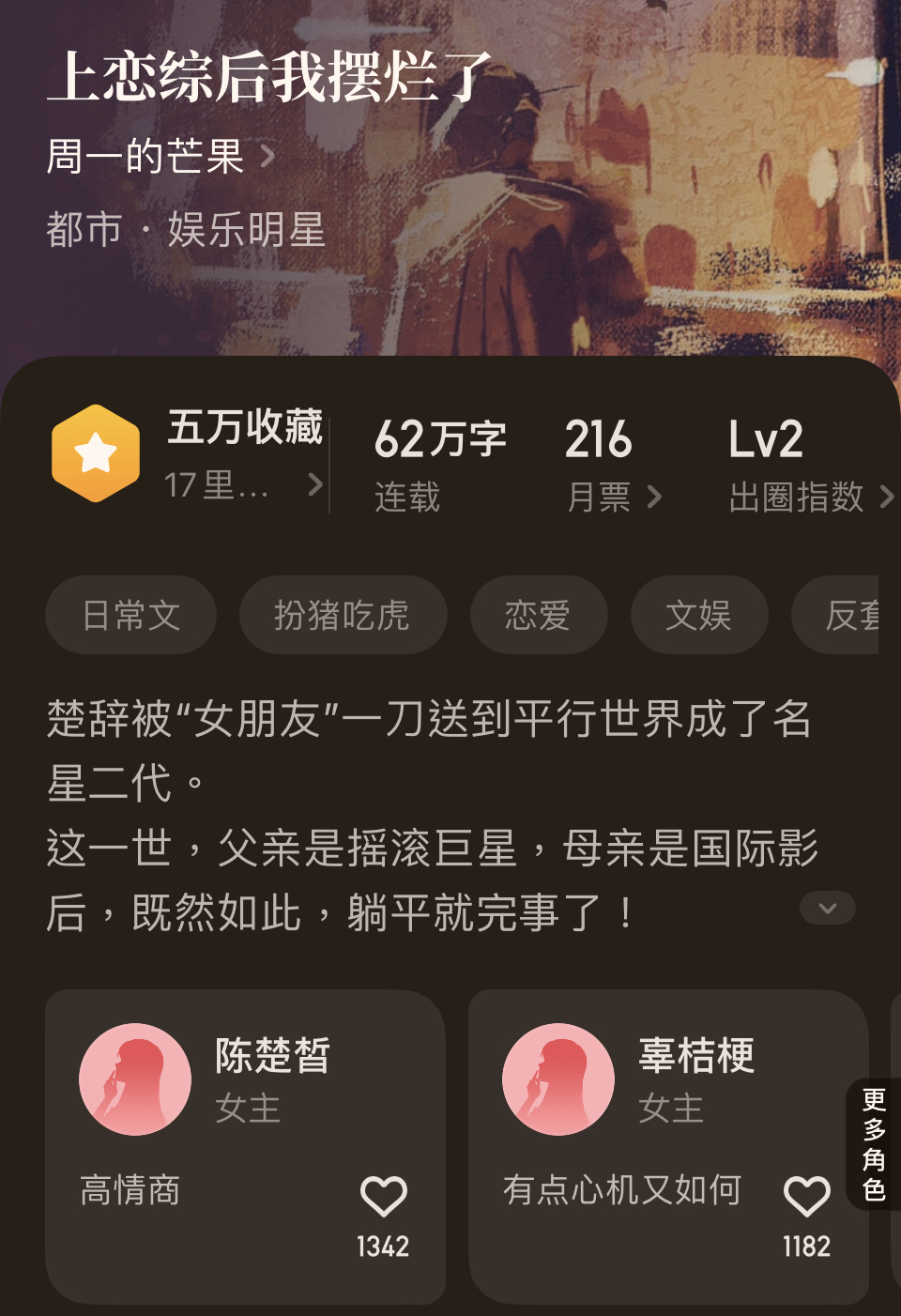Select the 恋爱 tag
Screen dimensions: 901x1316
pos(538,616)
